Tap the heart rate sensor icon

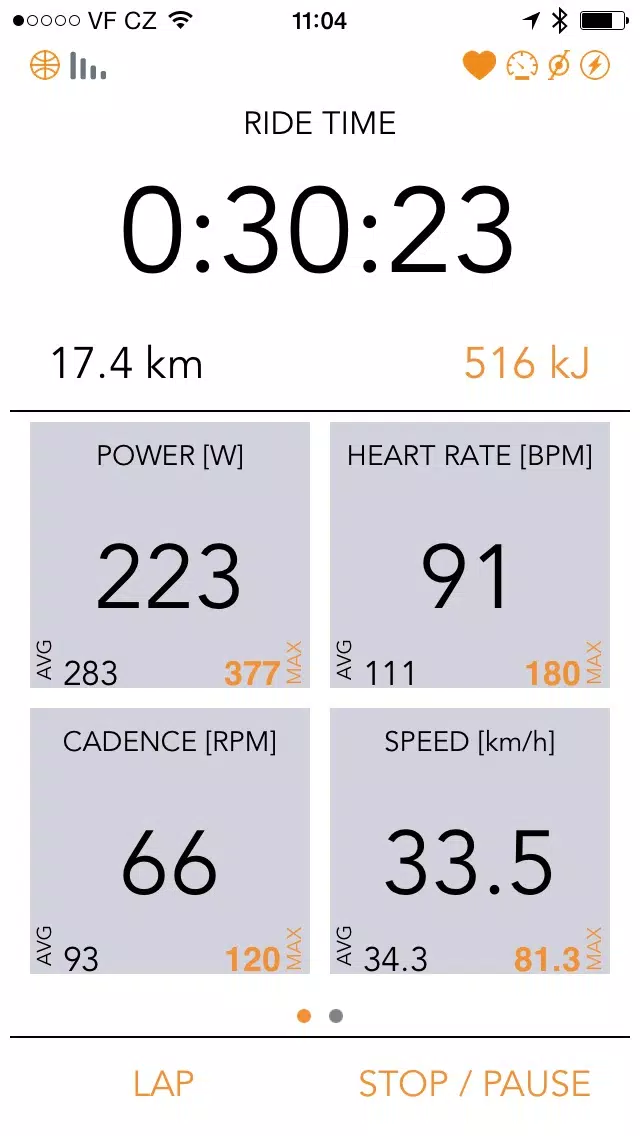(x=479, y=66)
